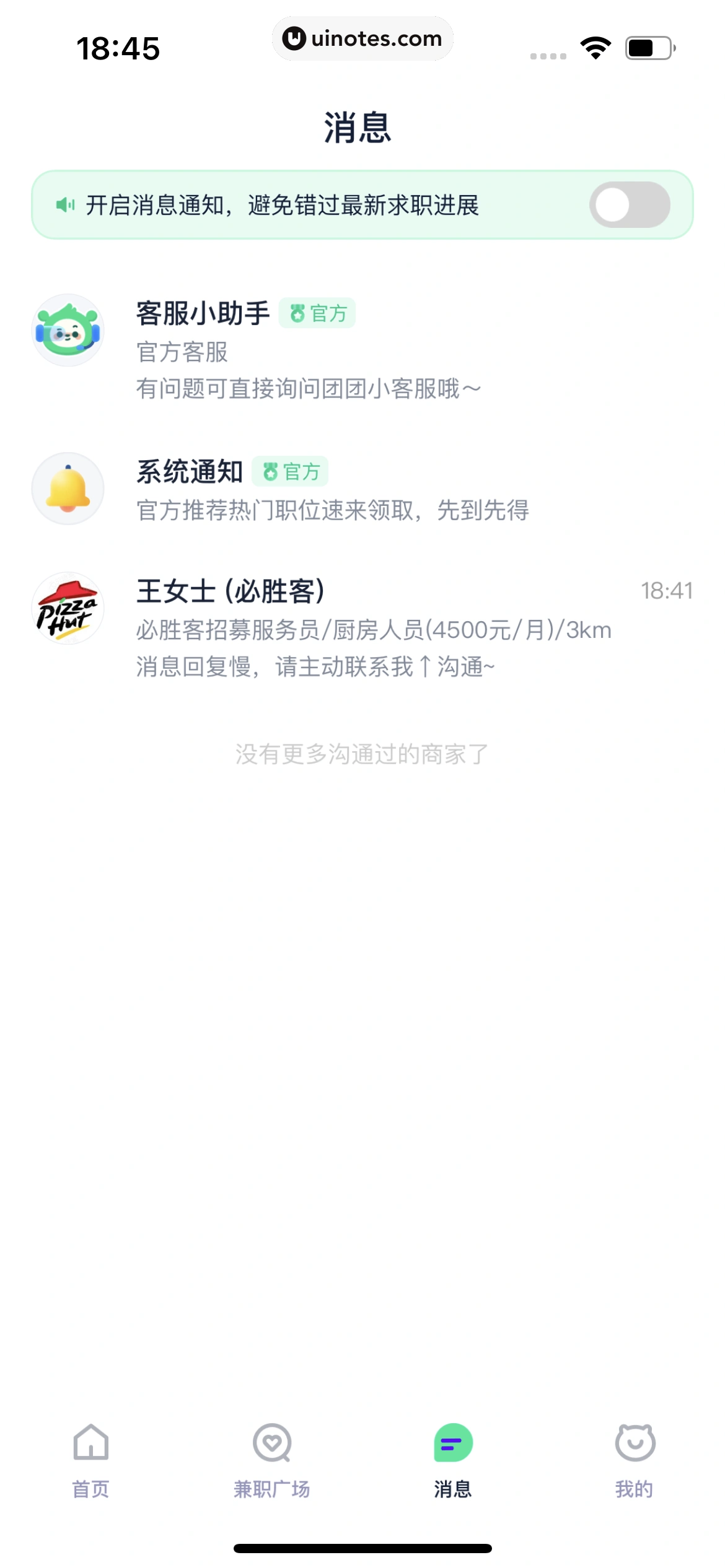Select the 消息 messages tab
Image resolution: width=725 pixels, height=1568 pixels.
point(452,1460)
